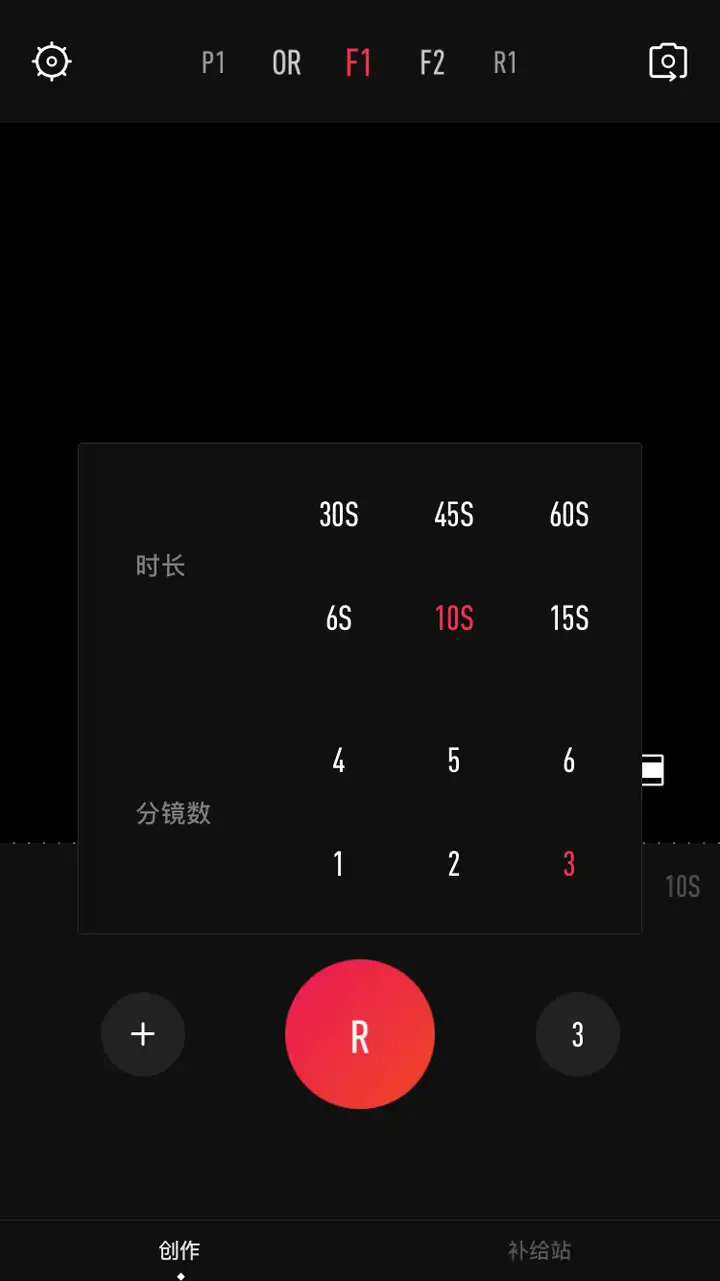The width and height of the screenshot is (720, 1281).
Task: Tap the round shot-count button showing 3
Action: [578, 1034]
